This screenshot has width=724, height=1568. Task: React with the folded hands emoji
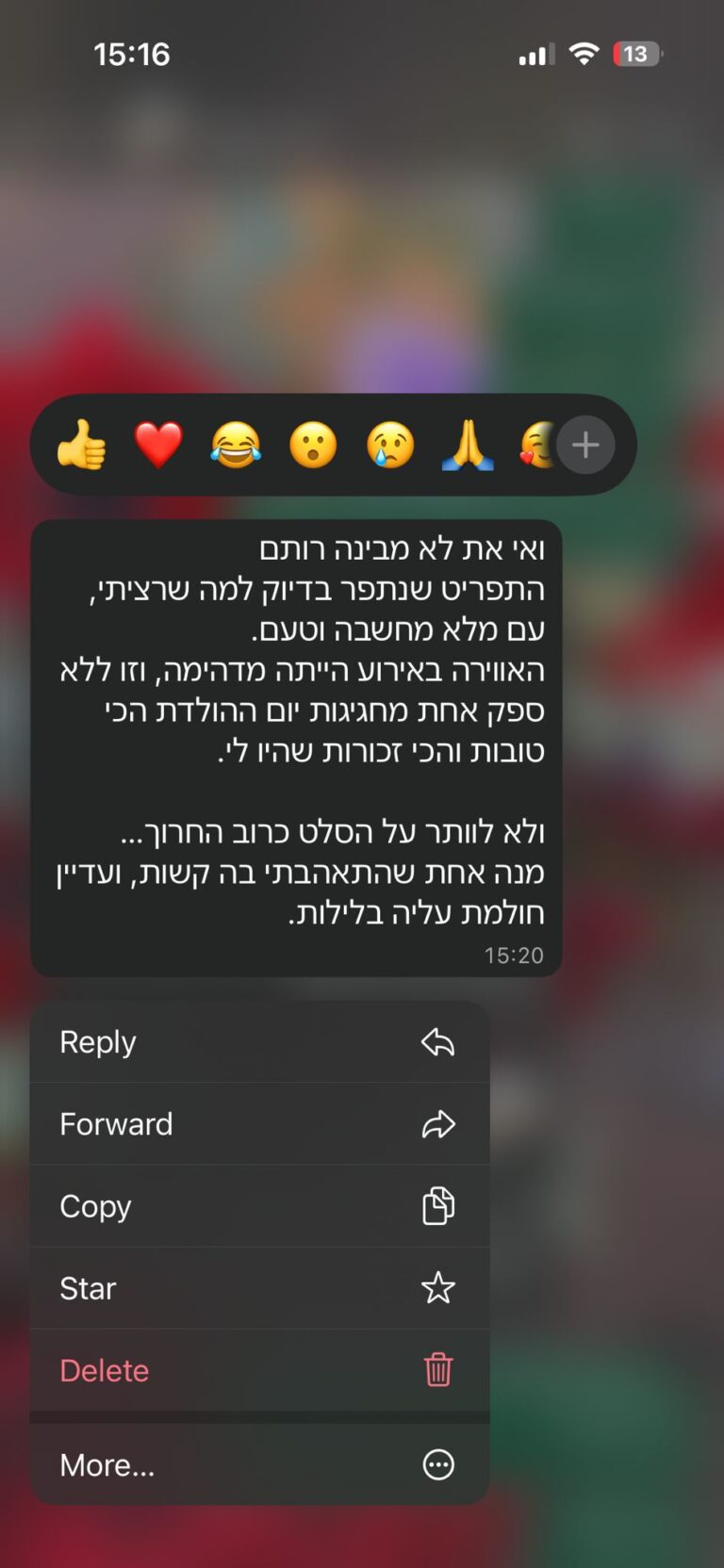468,445
